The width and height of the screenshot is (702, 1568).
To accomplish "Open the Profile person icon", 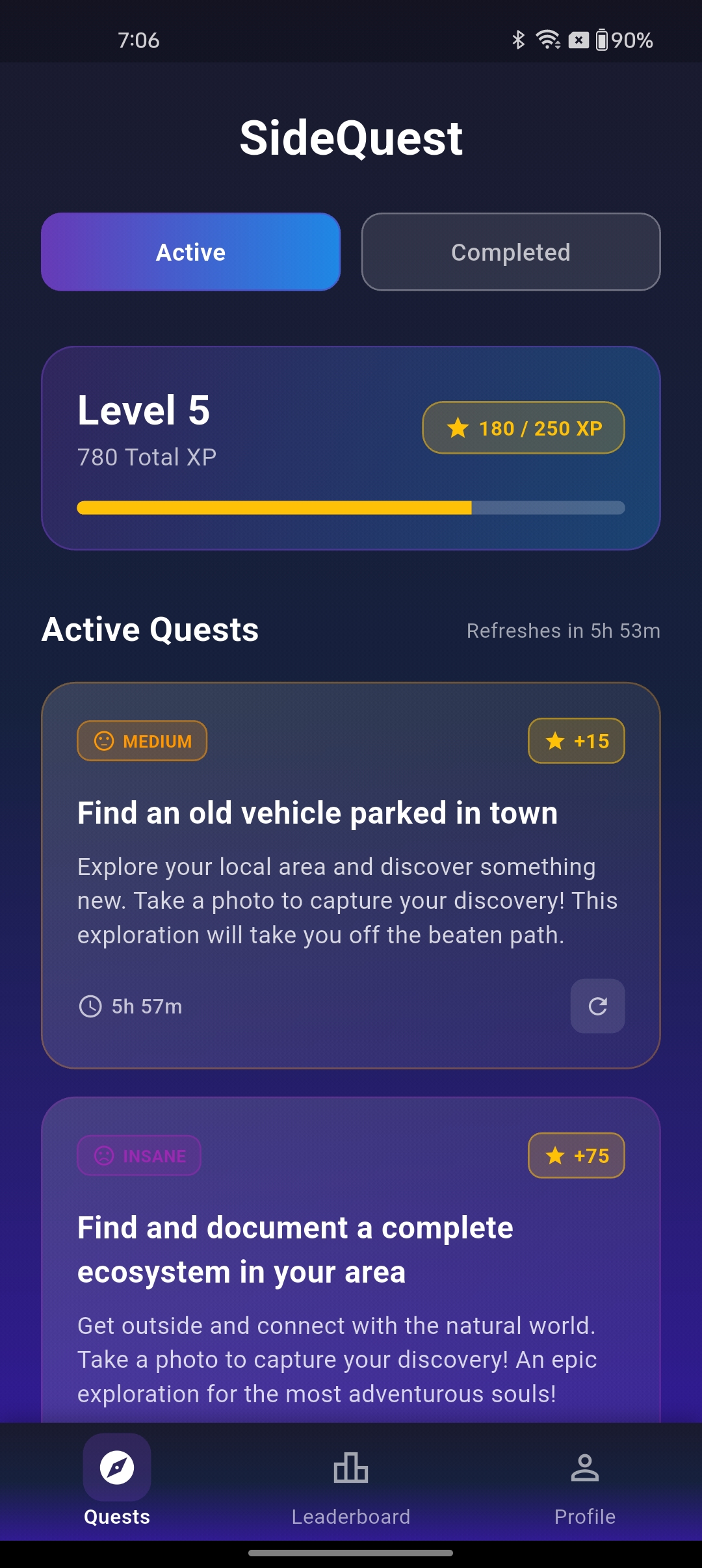I will click(584, 1466).
